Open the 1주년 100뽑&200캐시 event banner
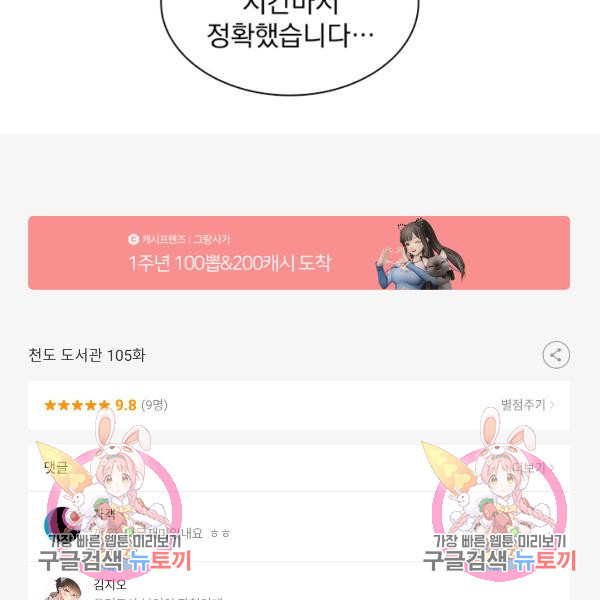This screenshot has width=600, height=600. point(298,253)
